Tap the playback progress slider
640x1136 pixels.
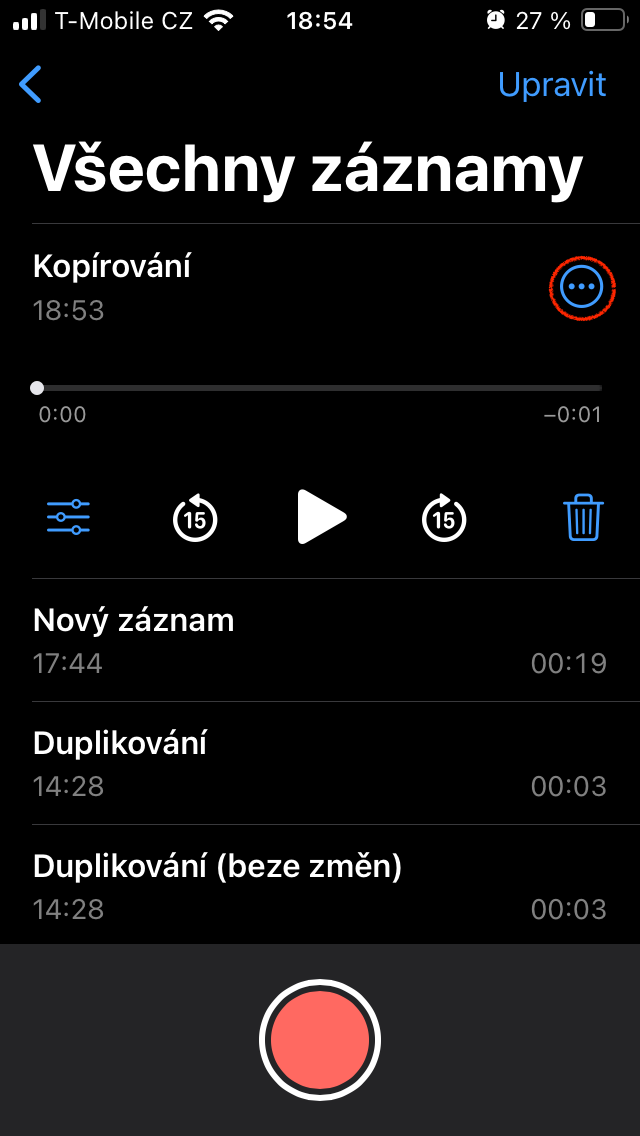pyautogui.click(x=320, y=388)
